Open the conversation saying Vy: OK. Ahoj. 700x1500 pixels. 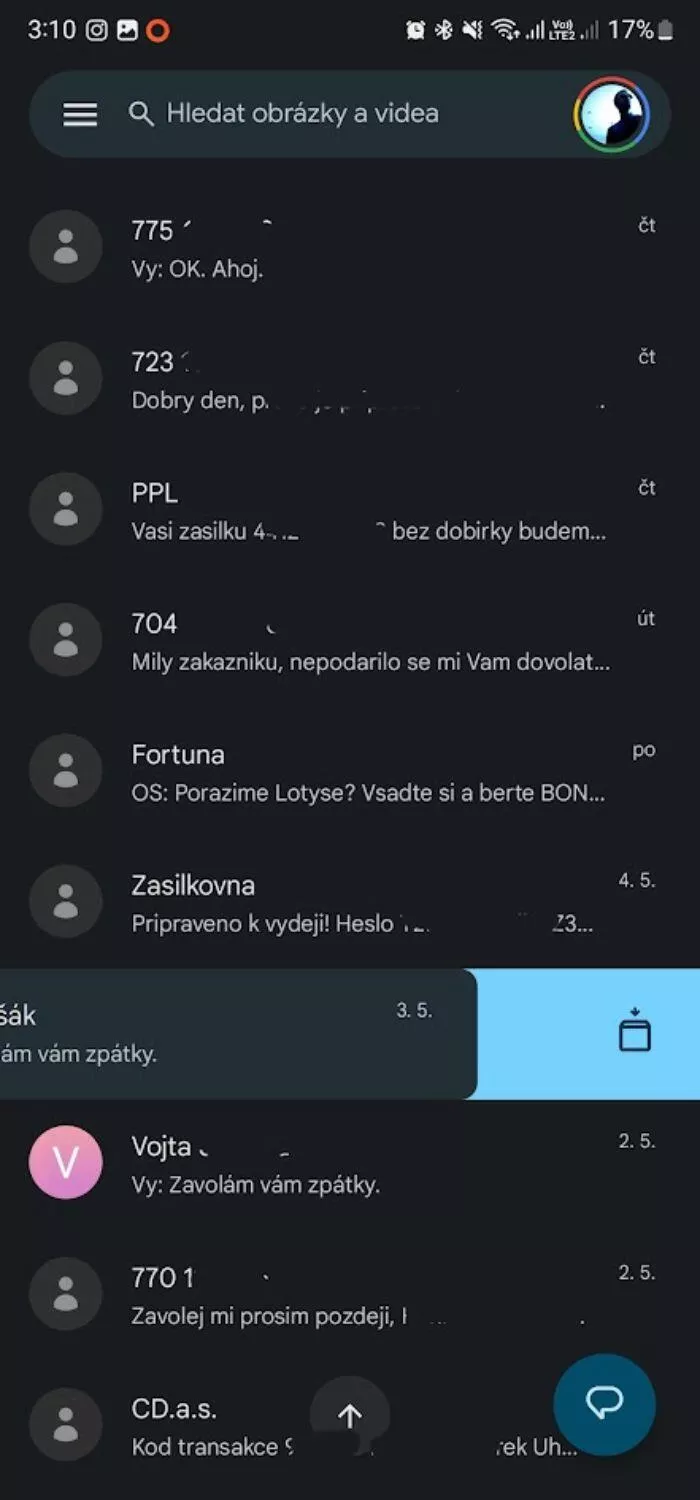tap(350, 247)
